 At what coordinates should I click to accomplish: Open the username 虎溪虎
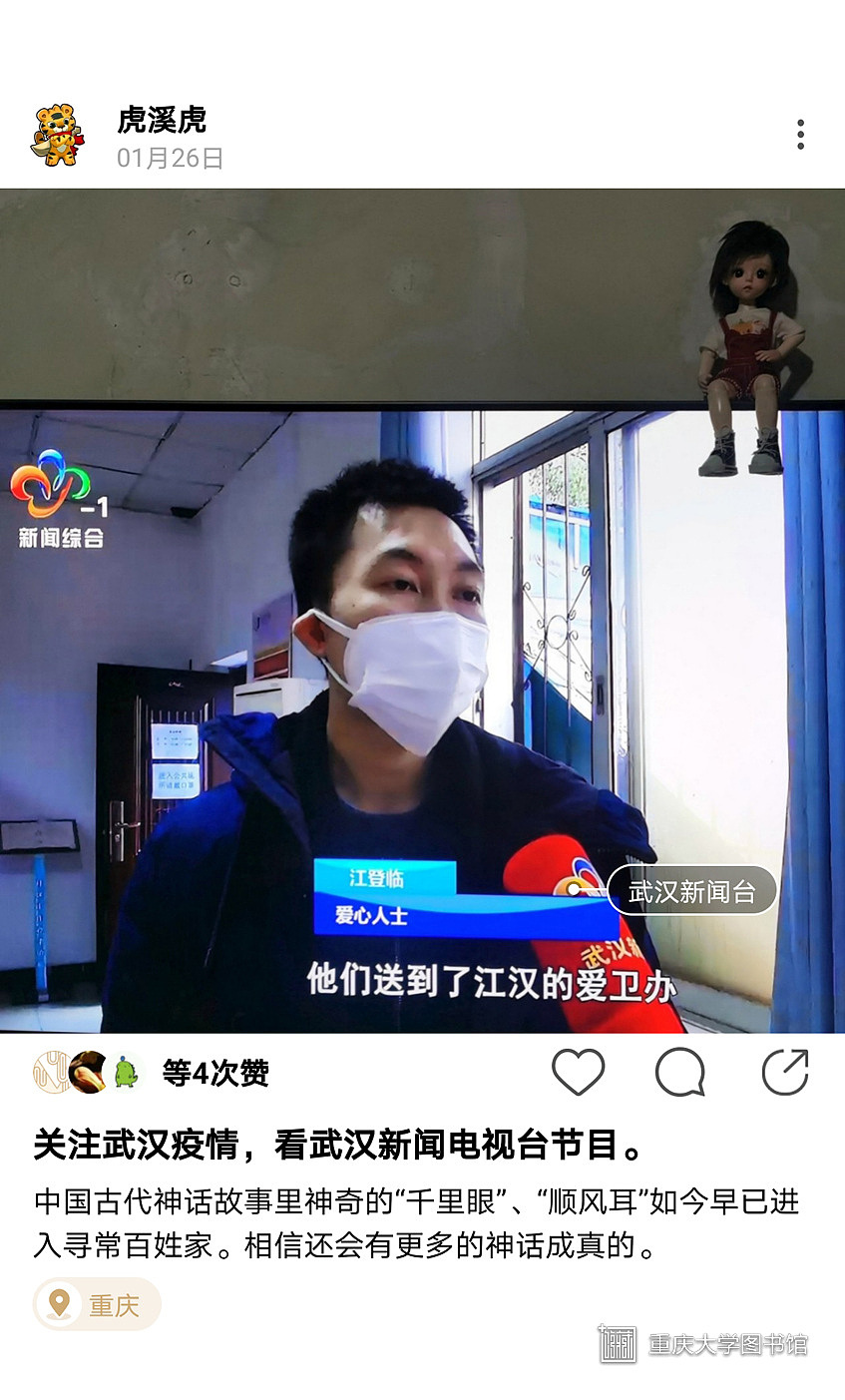(x=162, y=121)
